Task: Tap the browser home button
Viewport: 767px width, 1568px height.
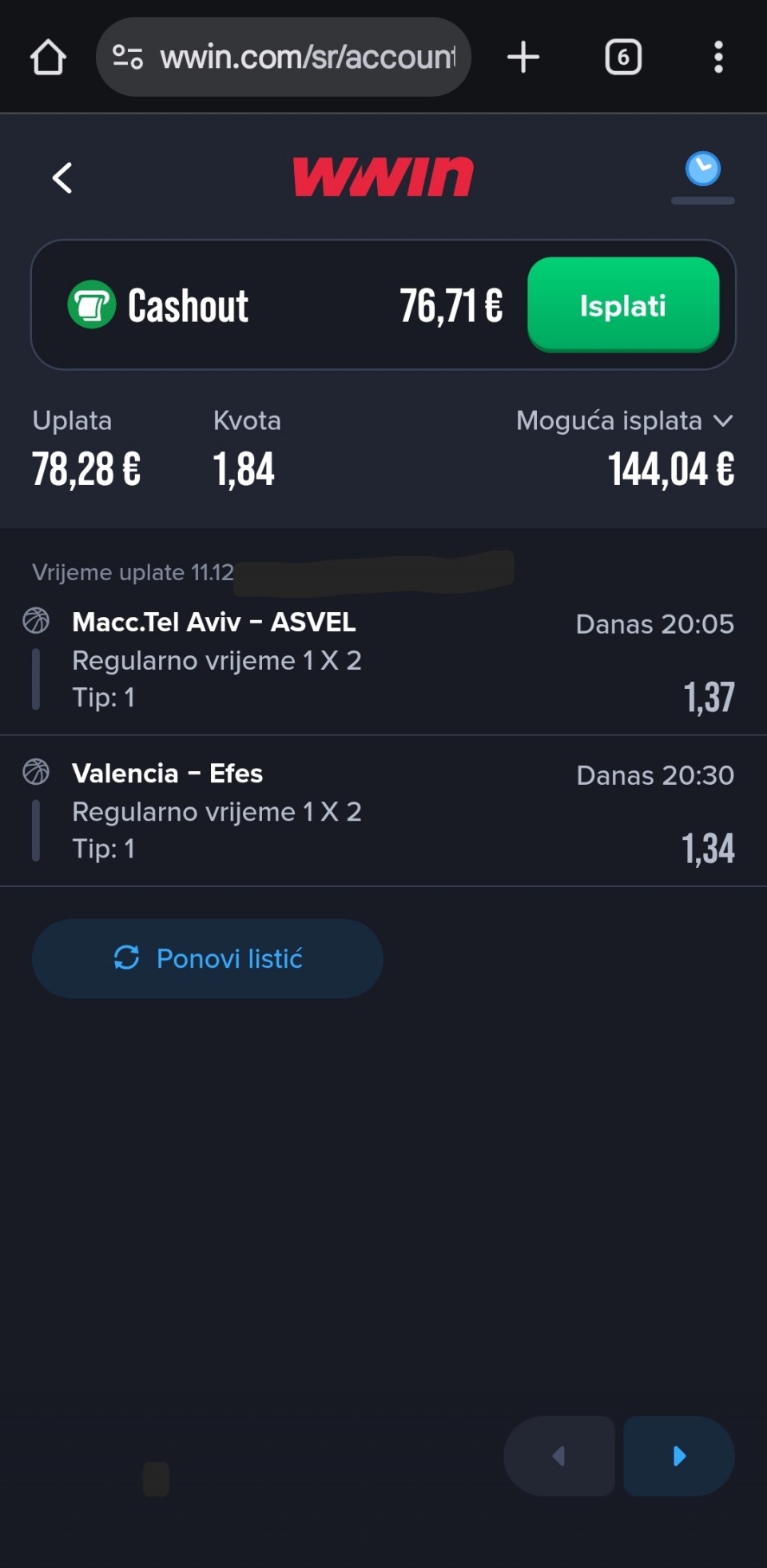Action: [x=48, y=58]
